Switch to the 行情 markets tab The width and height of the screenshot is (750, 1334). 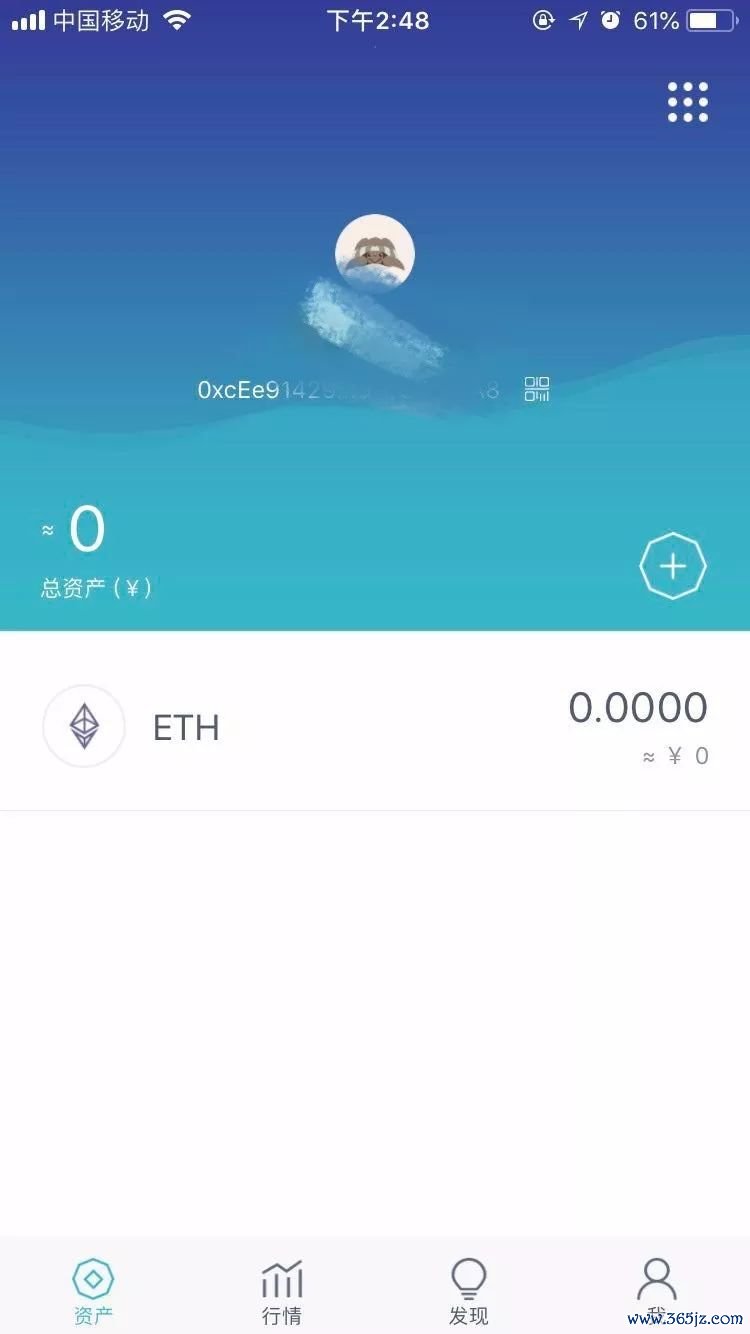[x=281, y=1290]
